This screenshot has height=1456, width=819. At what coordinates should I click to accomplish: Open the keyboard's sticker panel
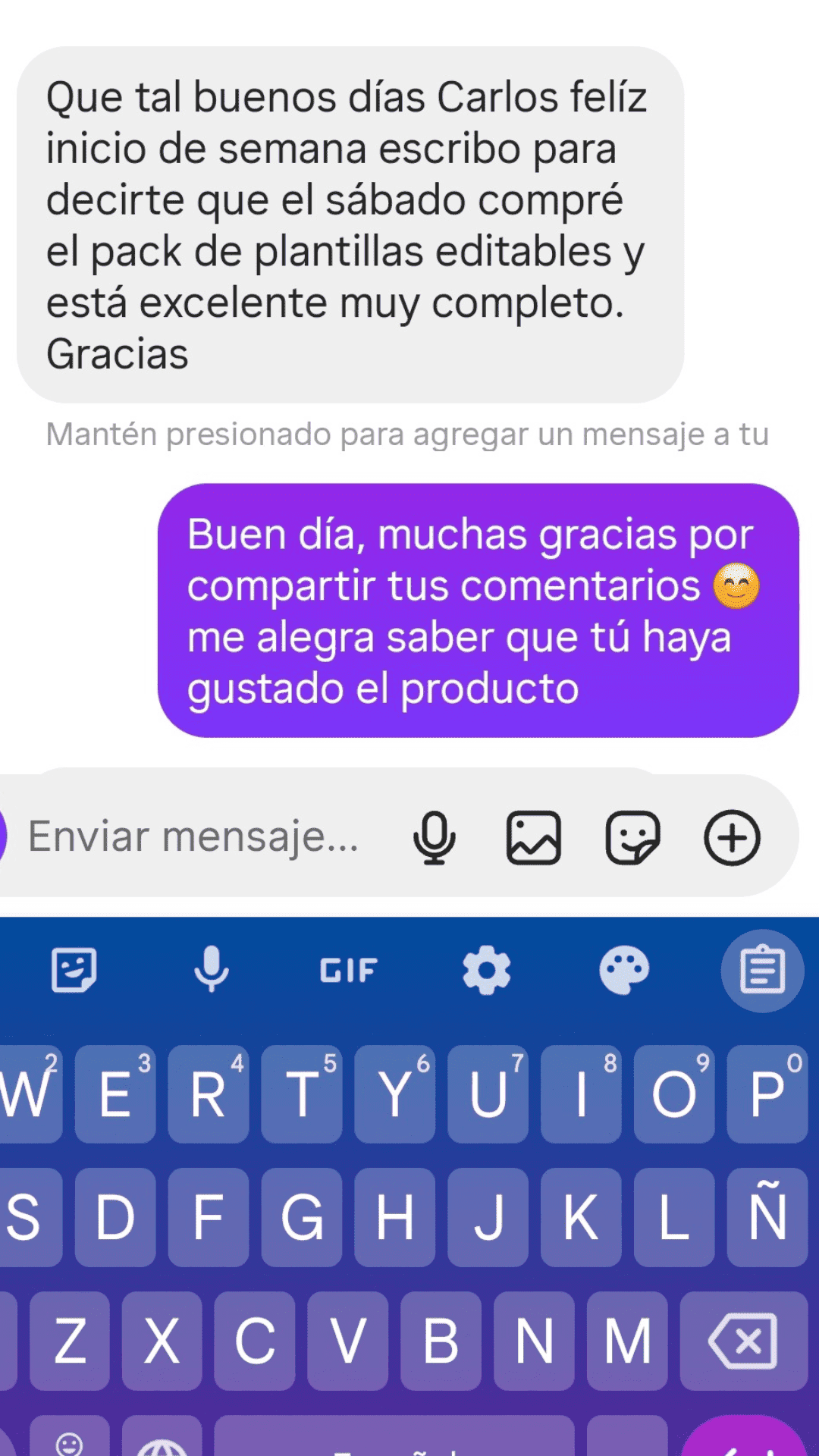(74, 970)
